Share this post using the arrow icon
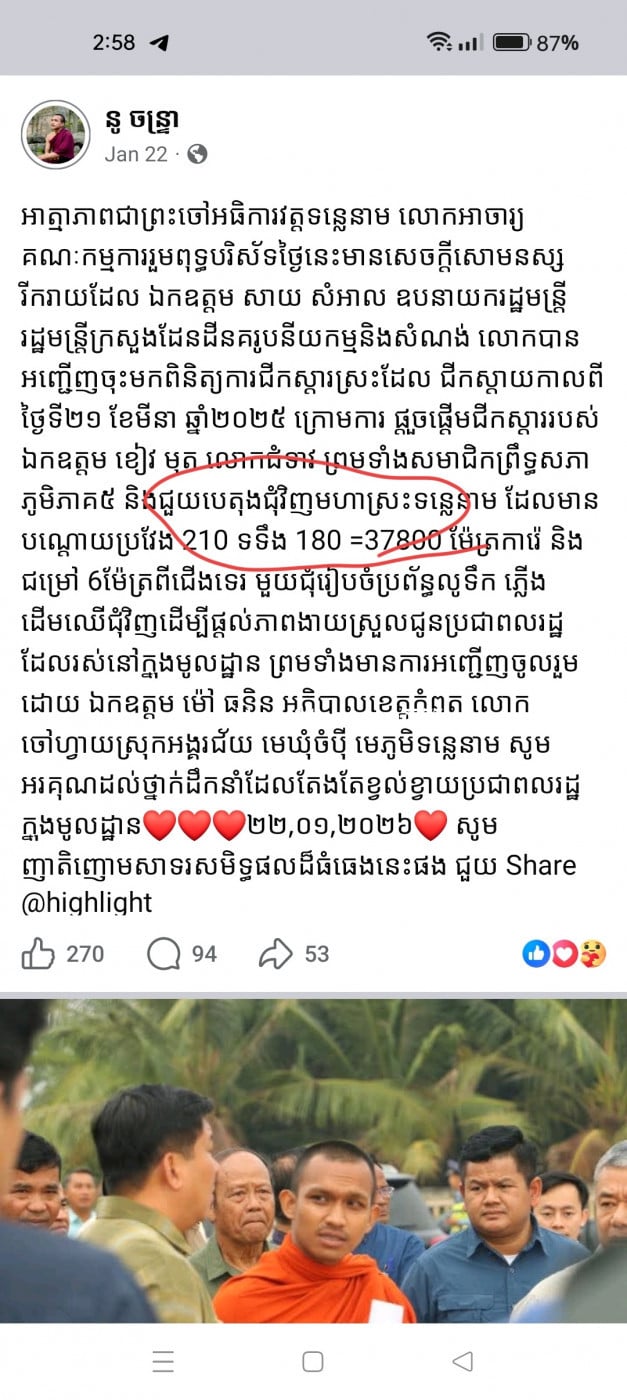The image size is (627, 1400). tap(275, 955)
